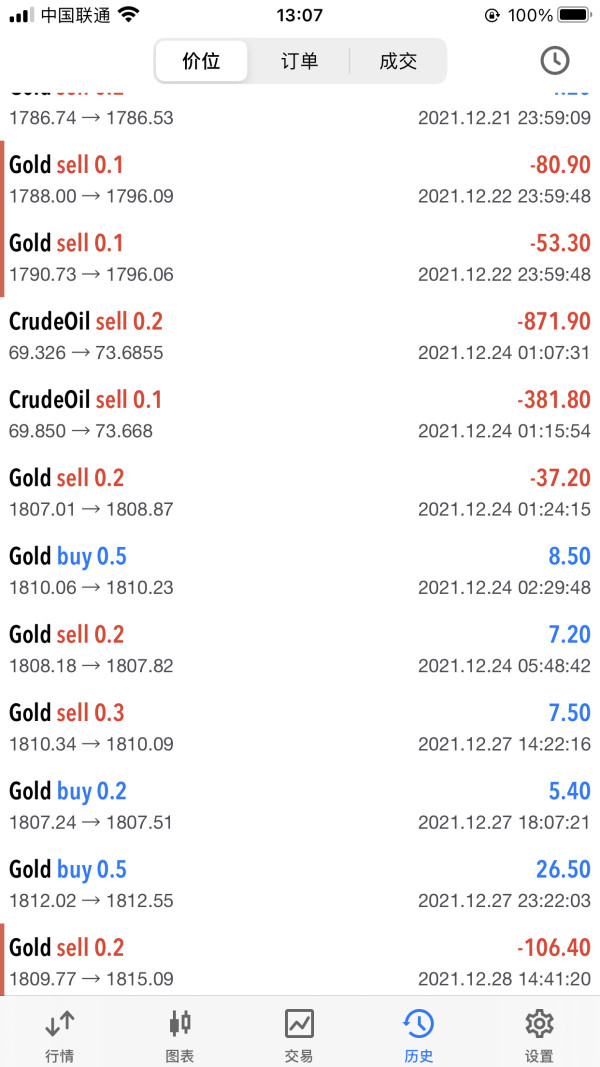The image size is (600, 1067).
Task: Open the clock period filter icon
Action: [554, 61]
